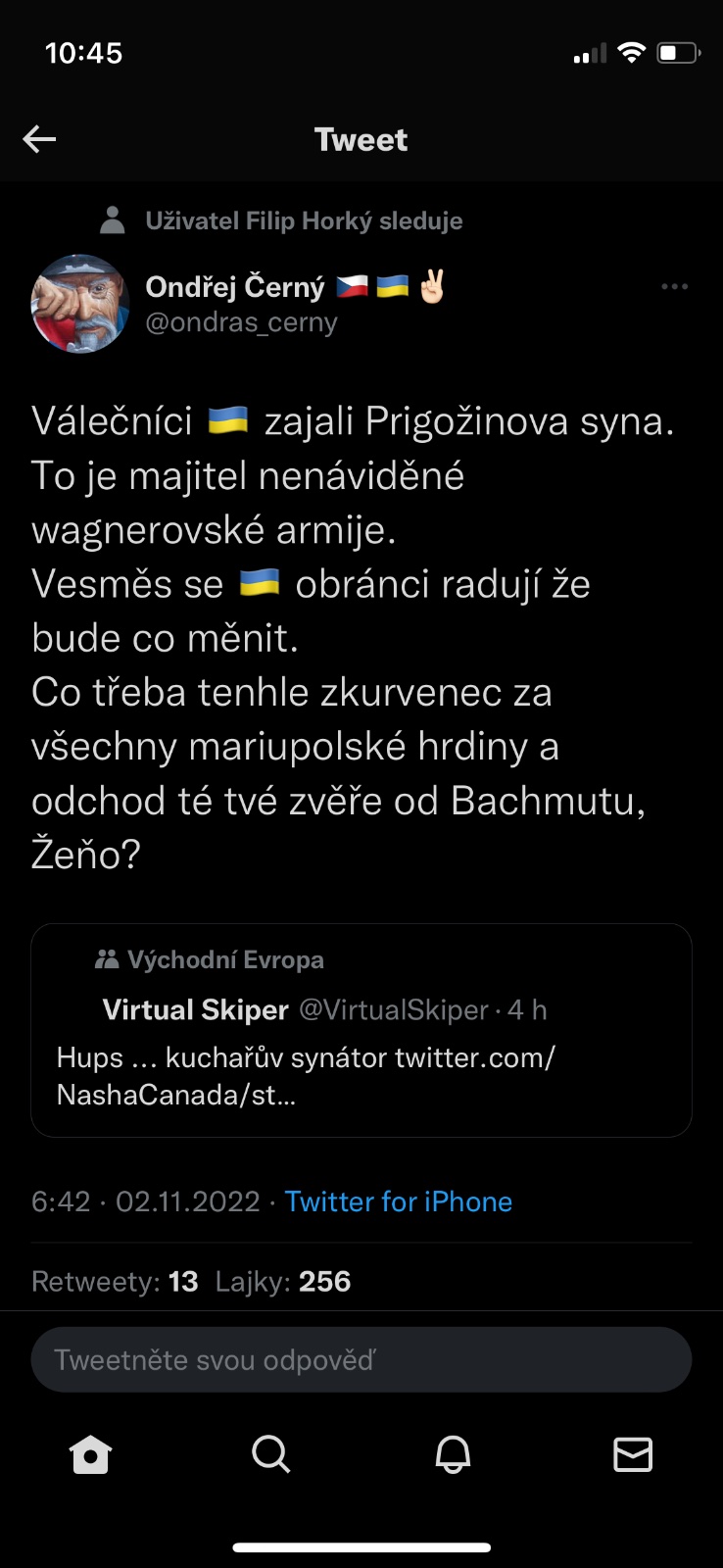
Task: Tap the reply field 'Tweetněte svou odpověď'
Action: coord(361,1359)
